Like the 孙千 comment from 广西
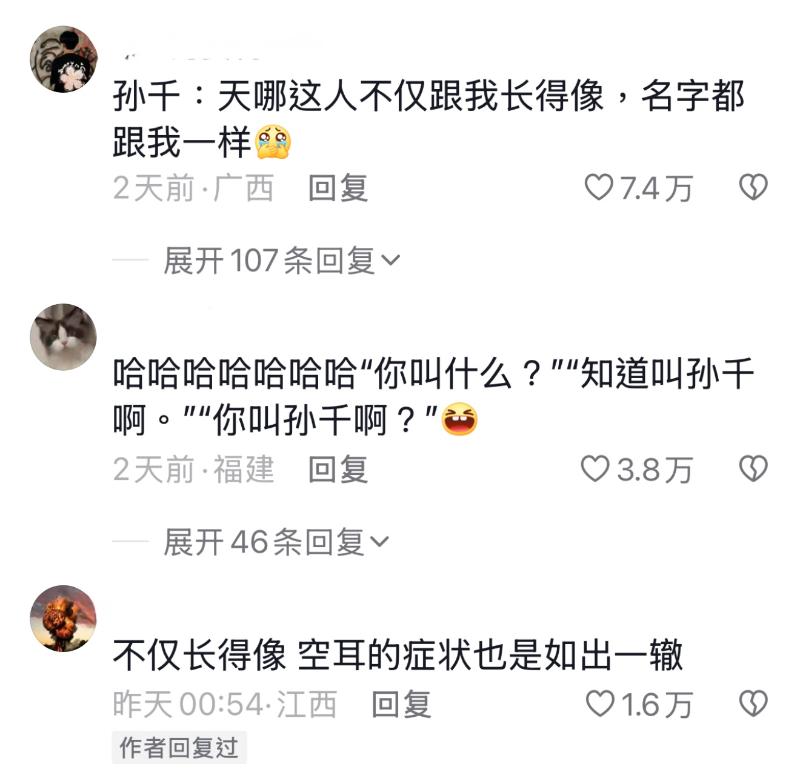Image resolution: width=800 pixels, height=781 pixels. coord(598,187)
